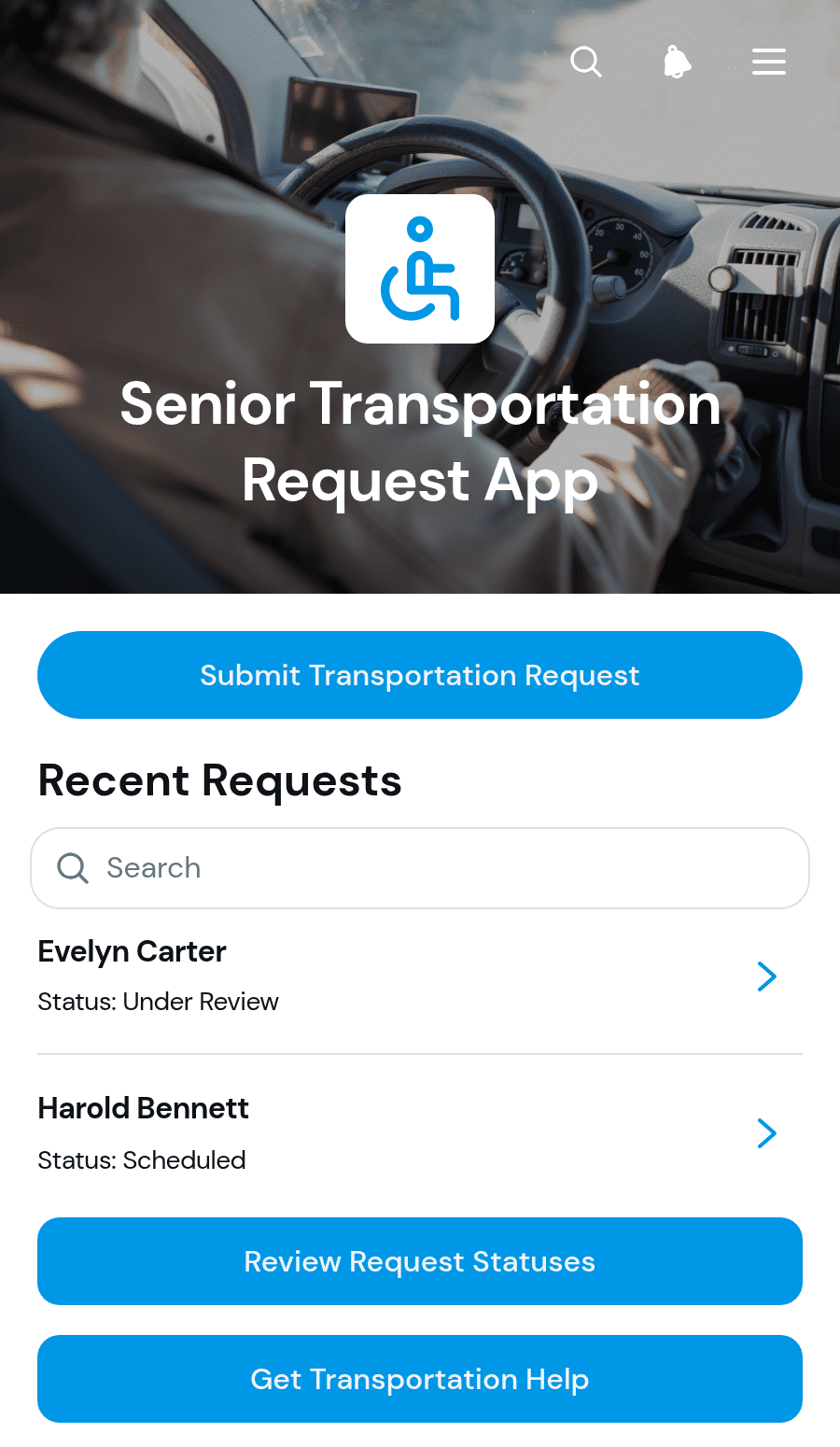Image resolution: width=840 pixels, height=1447 pixels.
Task: Select Get Transportation Help
Action: (420, 1379)
